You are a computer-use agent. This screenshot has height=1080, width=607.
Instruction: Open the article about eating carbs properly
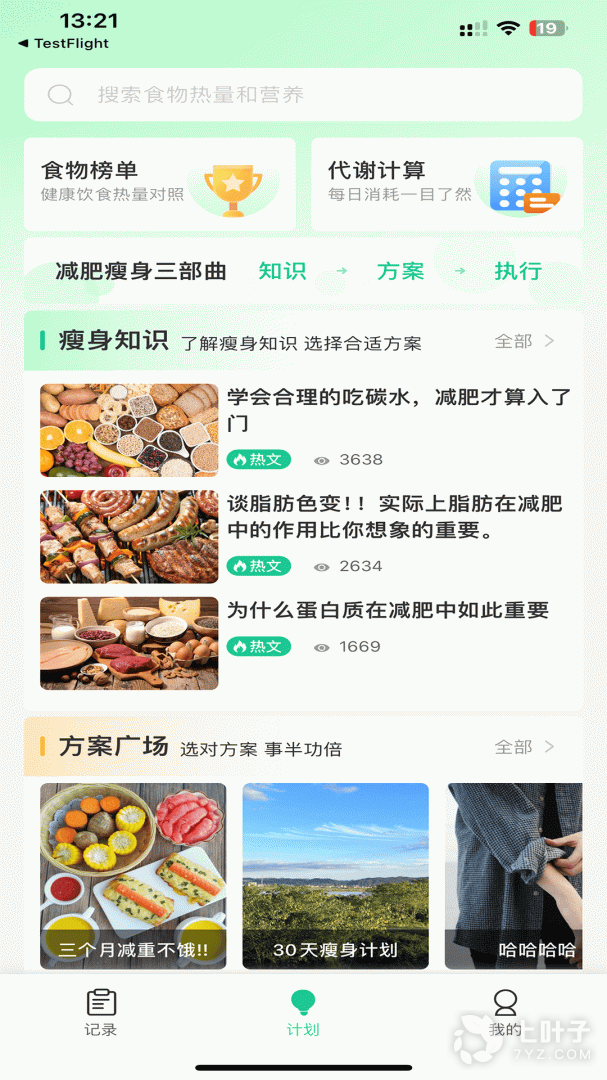click(398, 410)
